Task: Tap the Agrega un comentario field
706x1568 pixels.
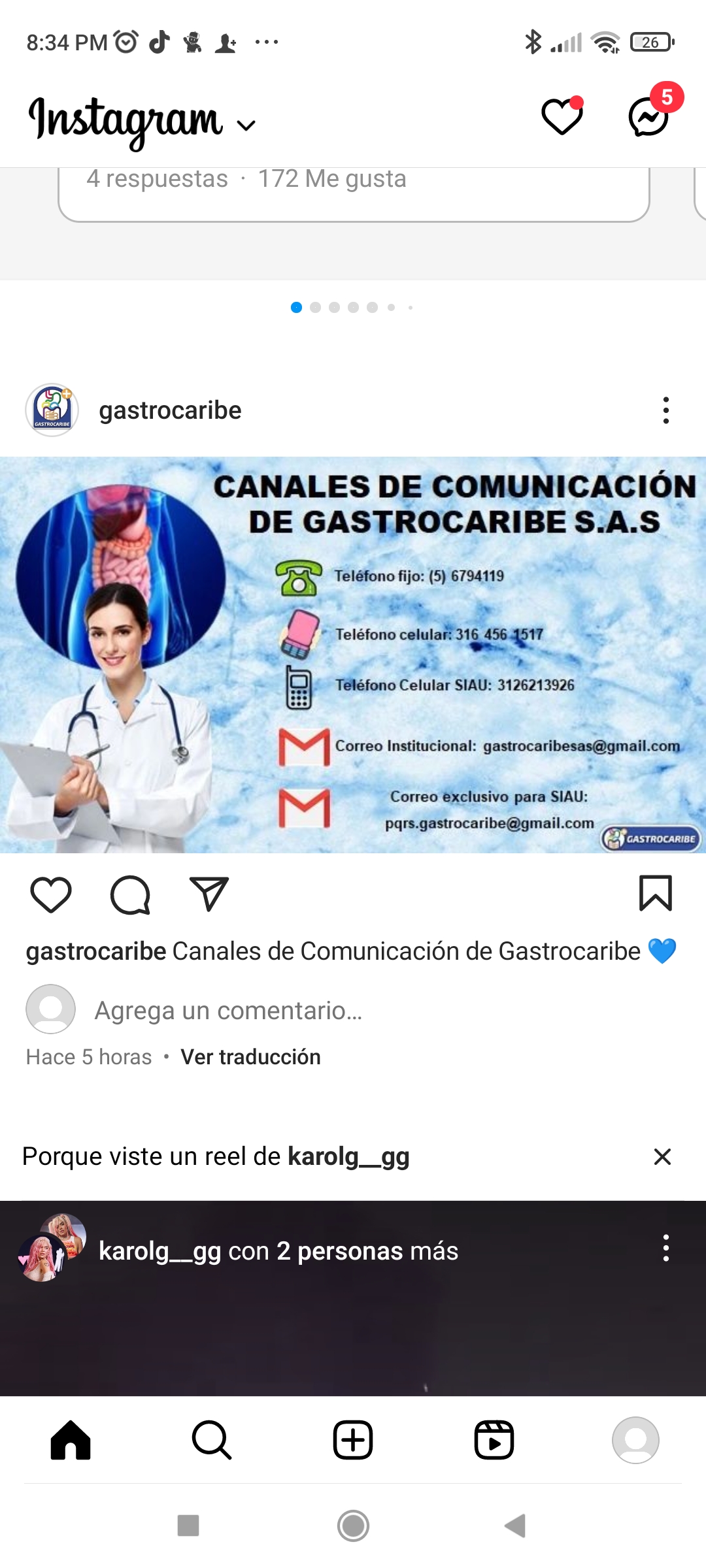Action: 228,1010
